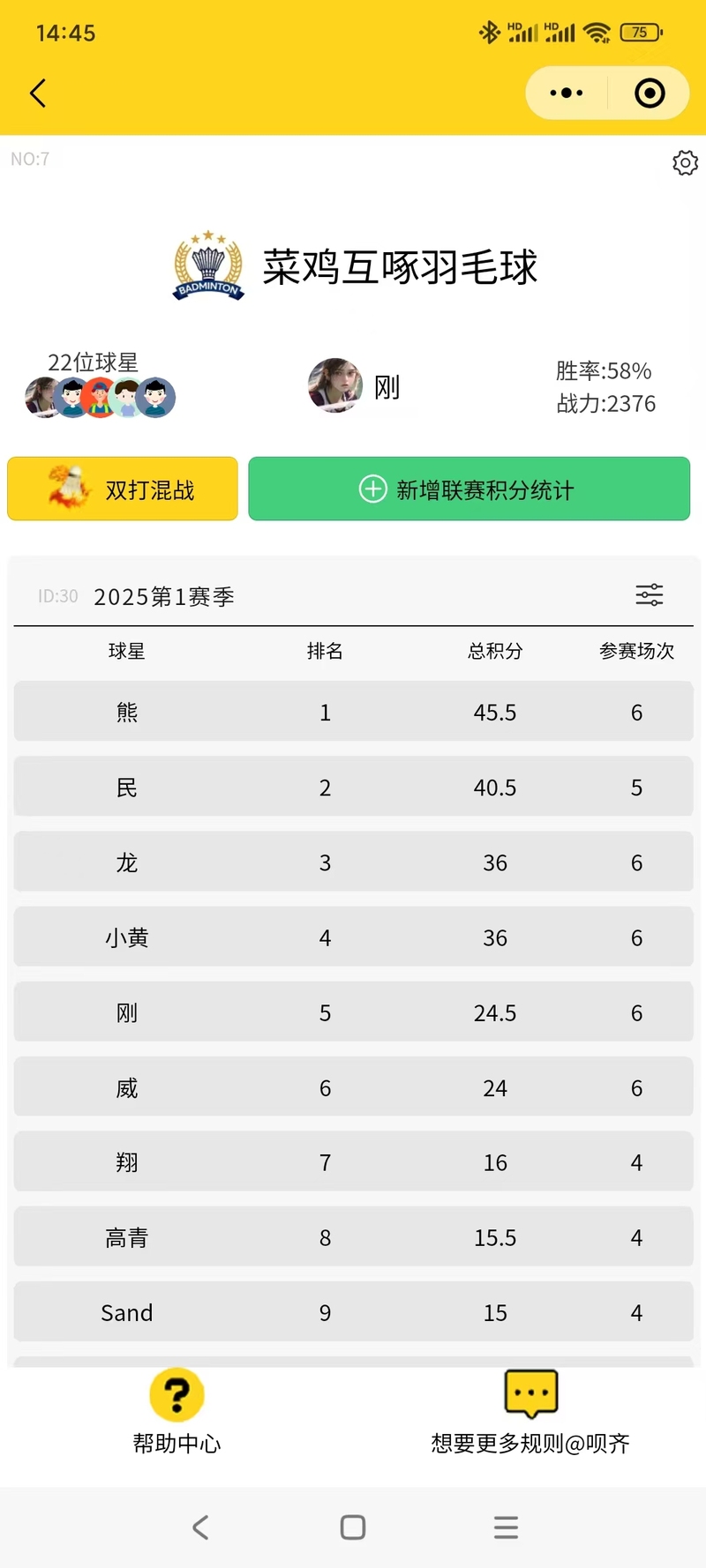
Task: Open the filter icon for 2025第1赛季
Action: tap(650, 594)
